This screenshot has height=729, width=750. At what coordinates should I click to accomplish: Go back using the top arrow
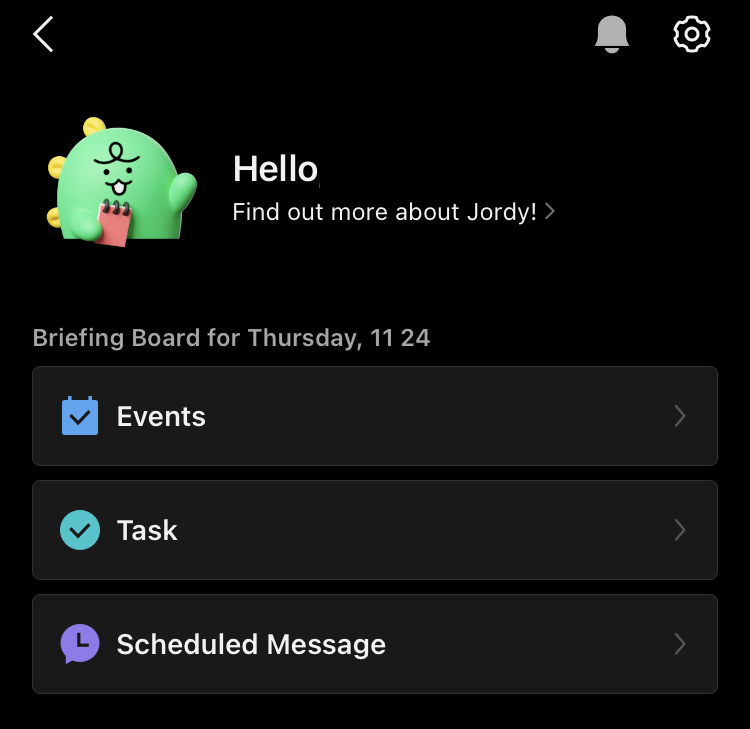43,34
